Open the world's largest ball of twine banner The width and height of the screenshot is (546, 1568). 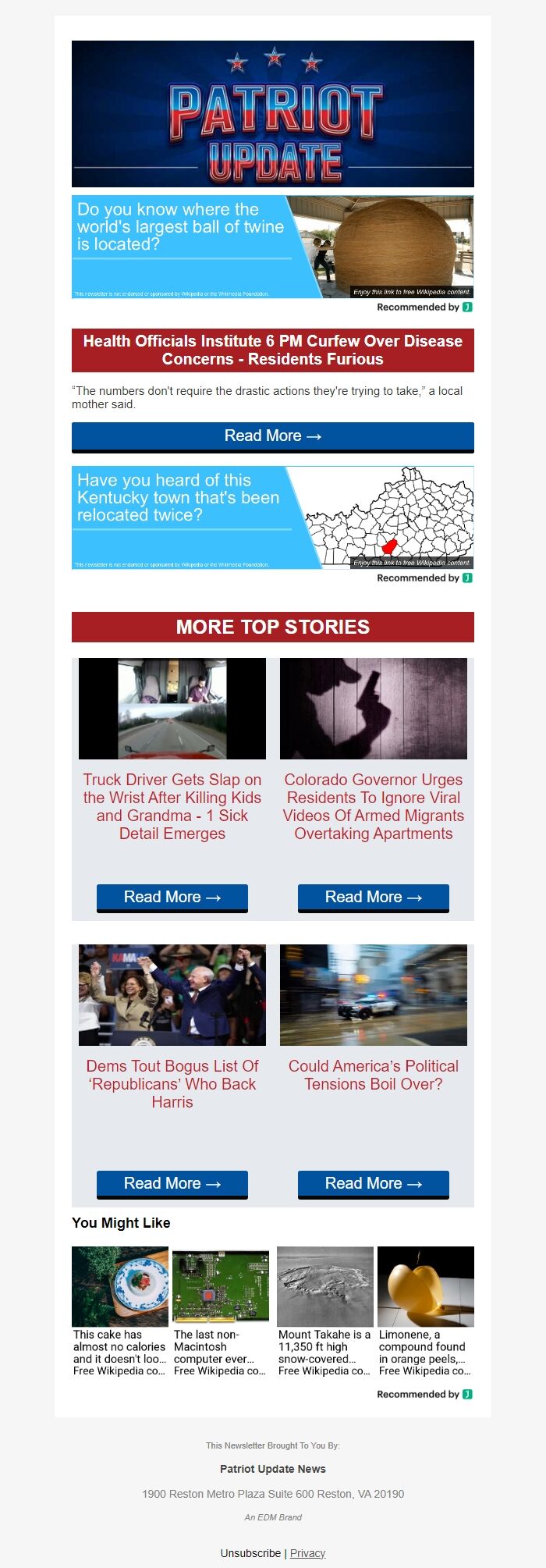pyautogui.click(x=272, y=246)
